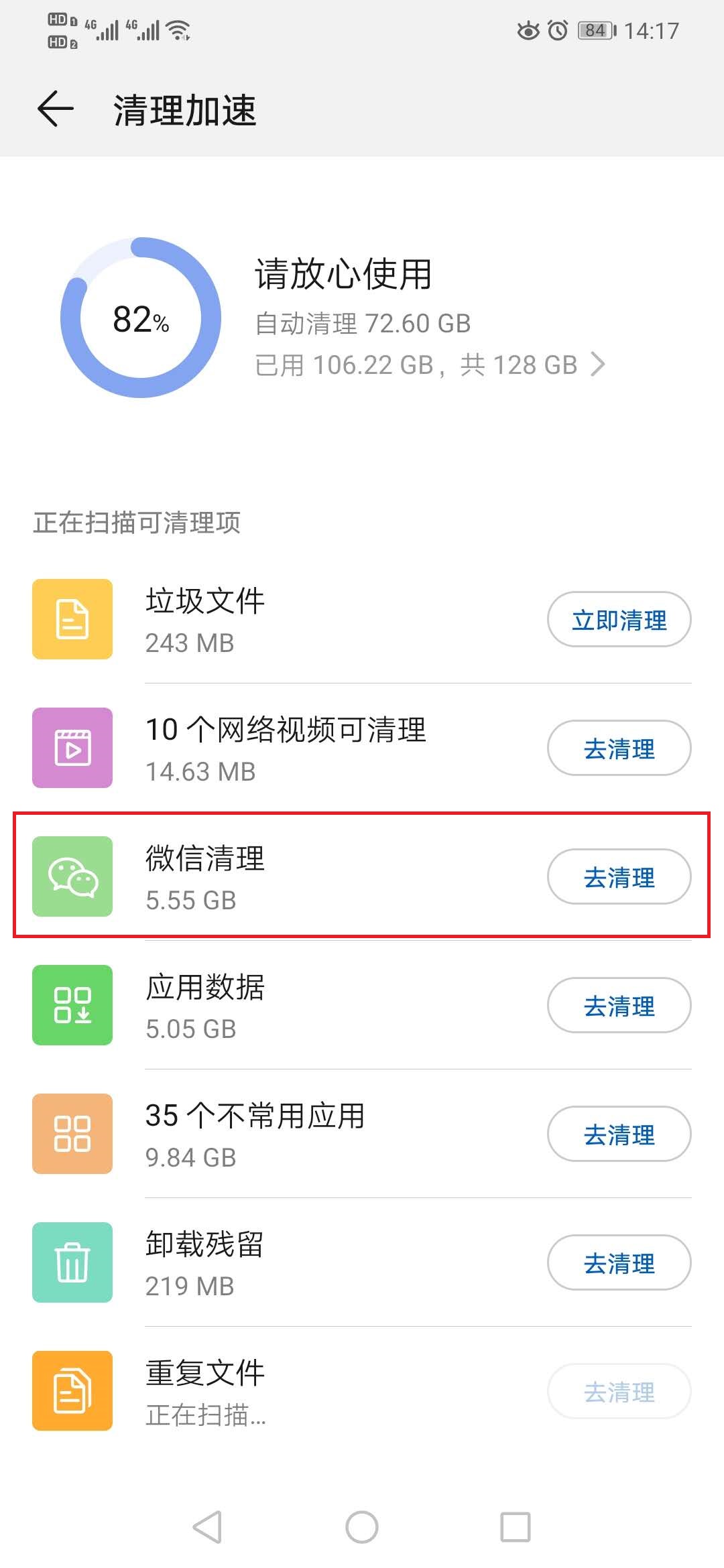Click the purple network video icon

tap(72, 748)
